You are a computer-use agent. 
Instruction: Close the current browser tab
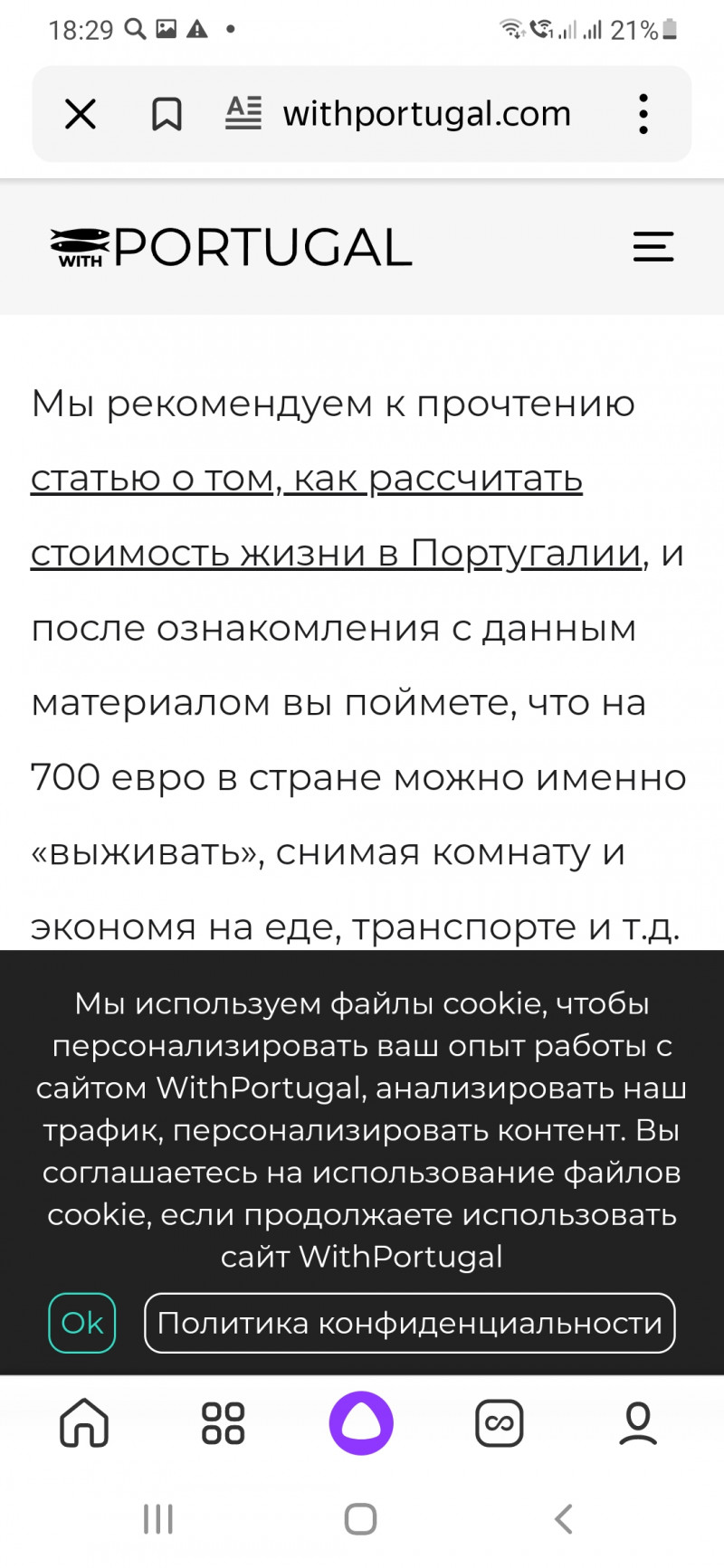click(81, 115)
